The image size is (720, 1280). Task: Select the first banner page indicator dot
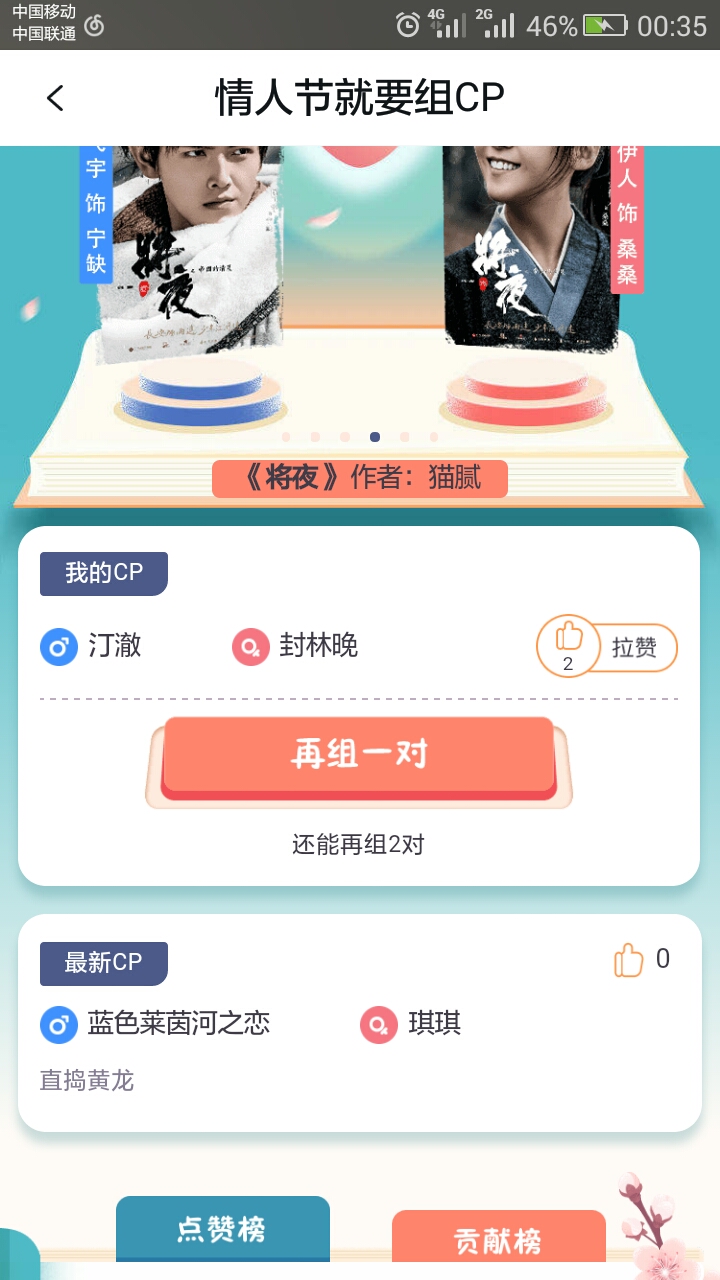286,437
